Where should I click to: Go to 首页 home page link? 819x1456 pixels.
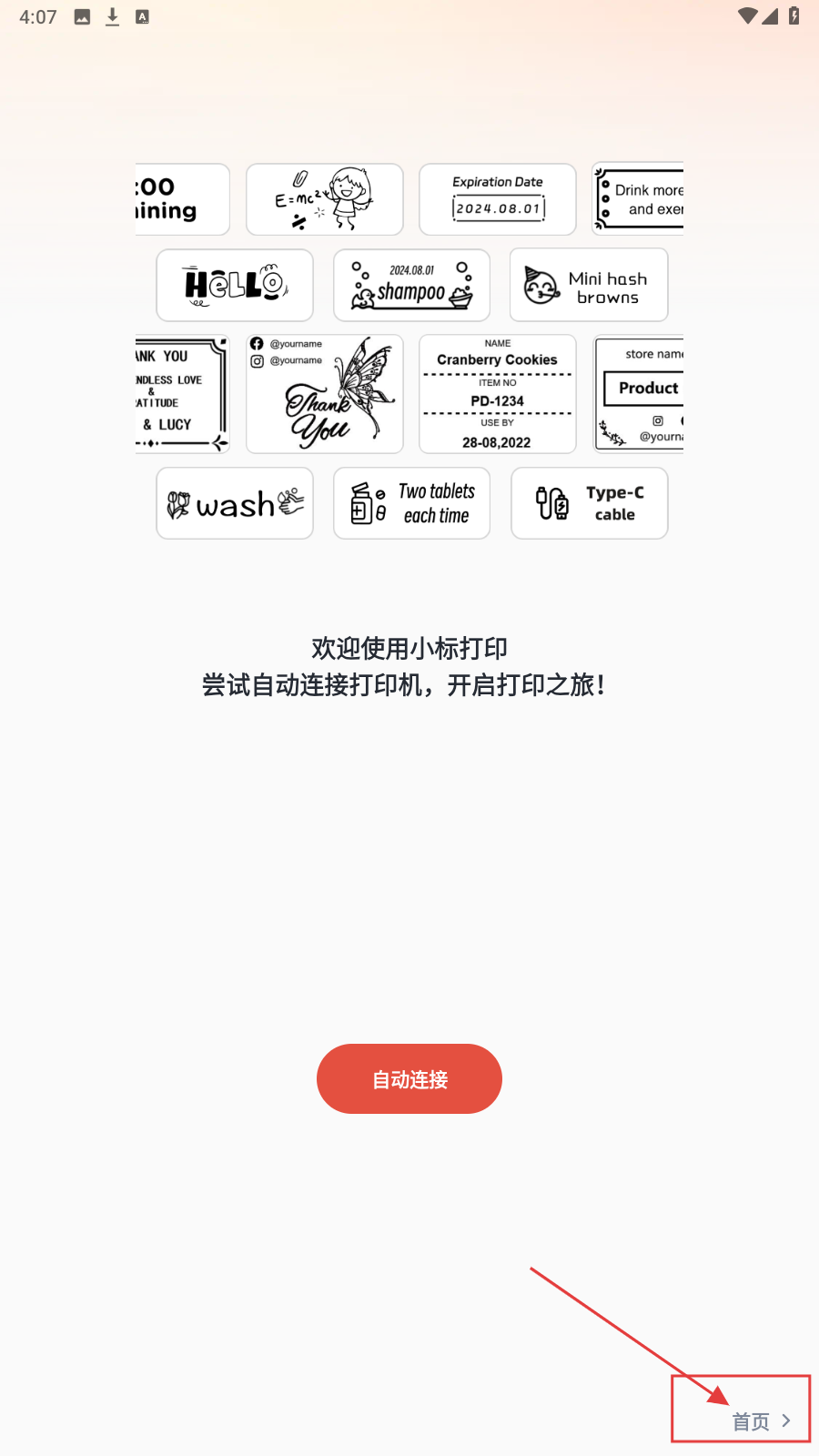pyautogui.click(x=760, y=1421)
